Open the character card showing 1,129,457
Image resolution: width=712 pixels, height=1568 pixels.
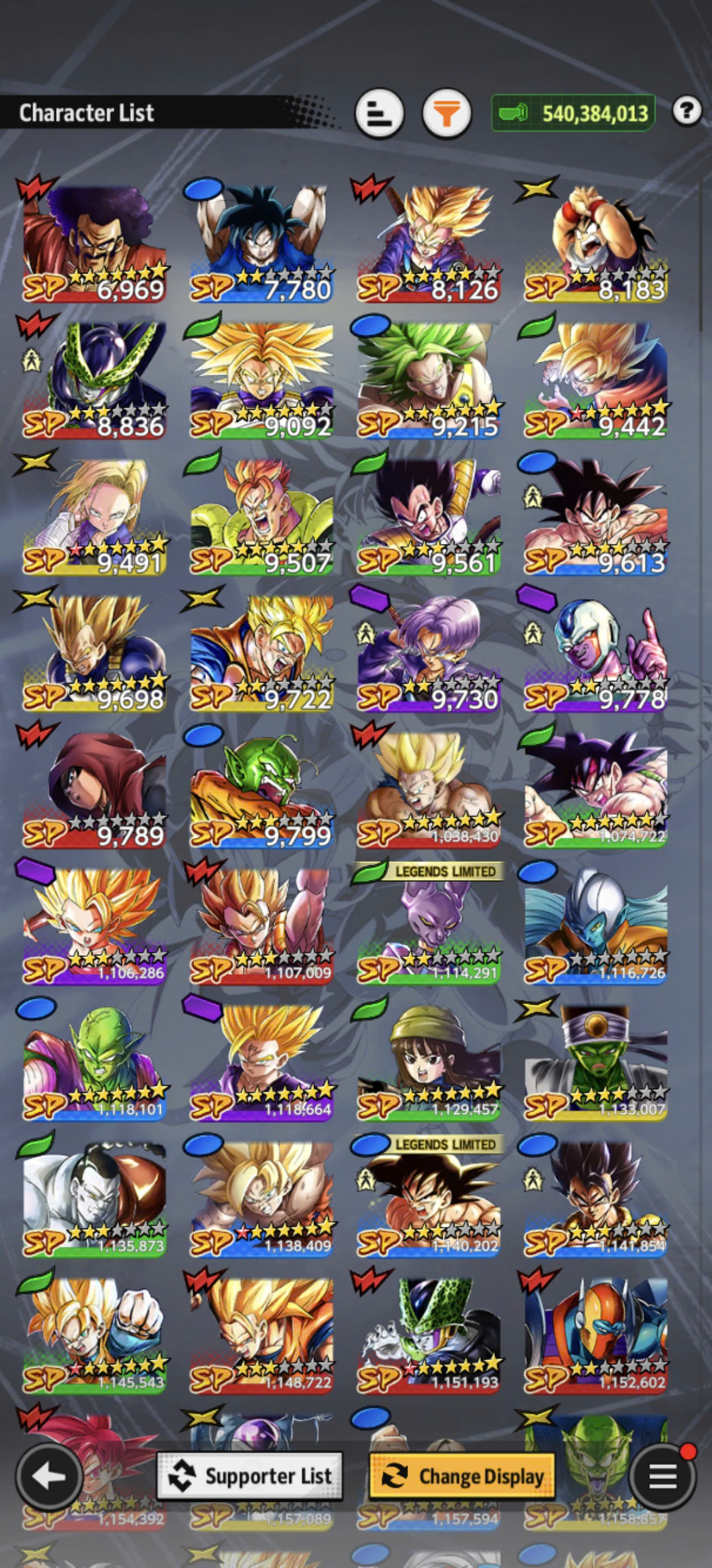(428, 1062)
